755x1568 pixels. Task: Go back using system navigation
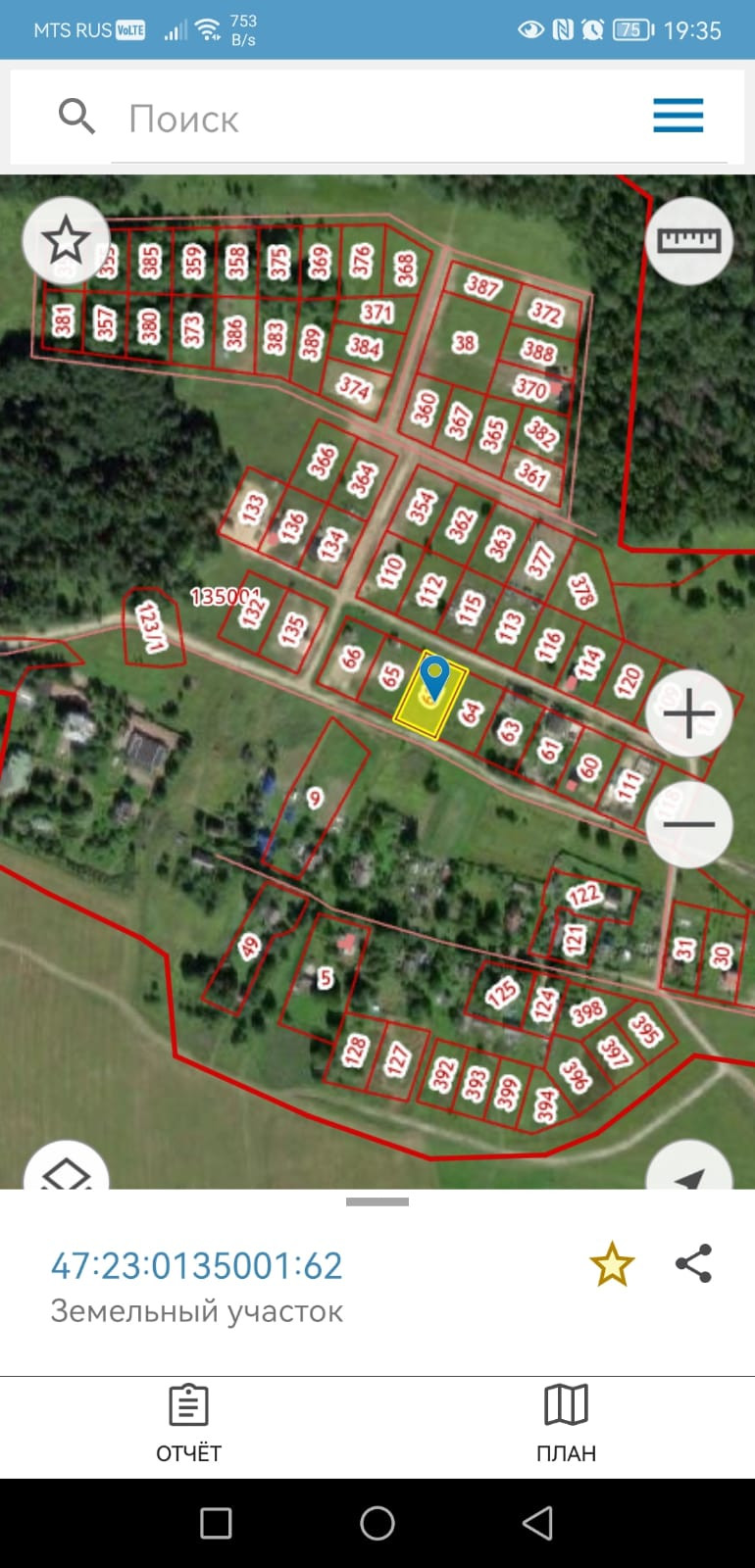click(x=537, y=1523)
